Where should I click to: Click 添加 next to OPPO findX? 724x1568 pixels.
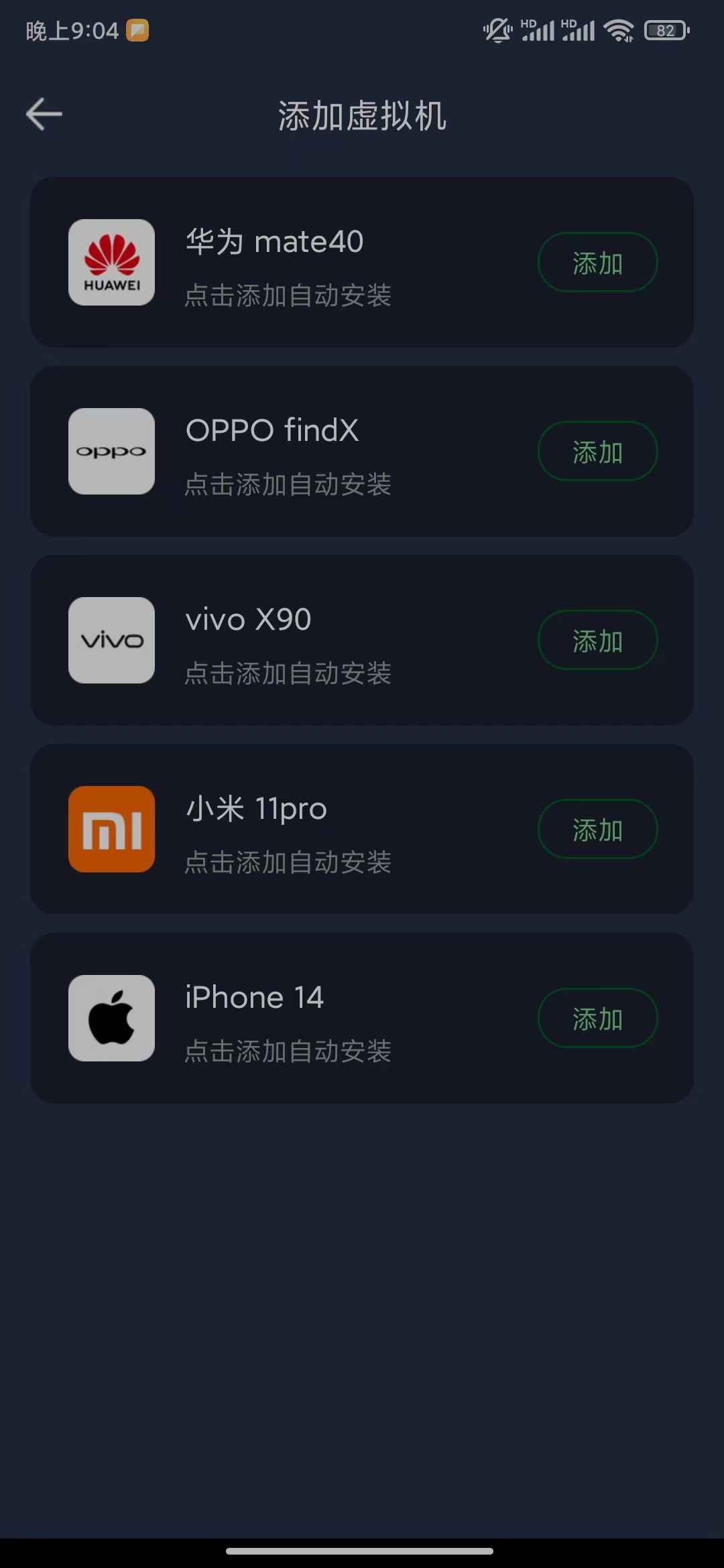(x=597, y=452)
